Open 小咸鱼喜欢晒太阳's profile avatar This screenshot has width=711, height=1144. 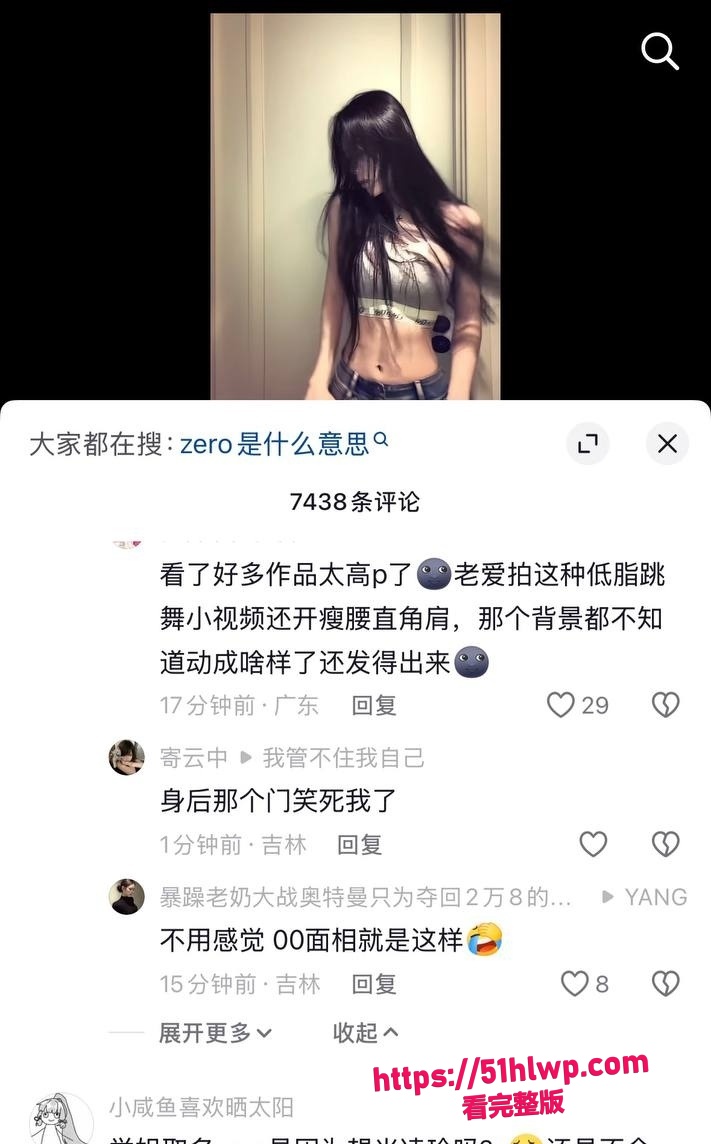coord(61,1120)
